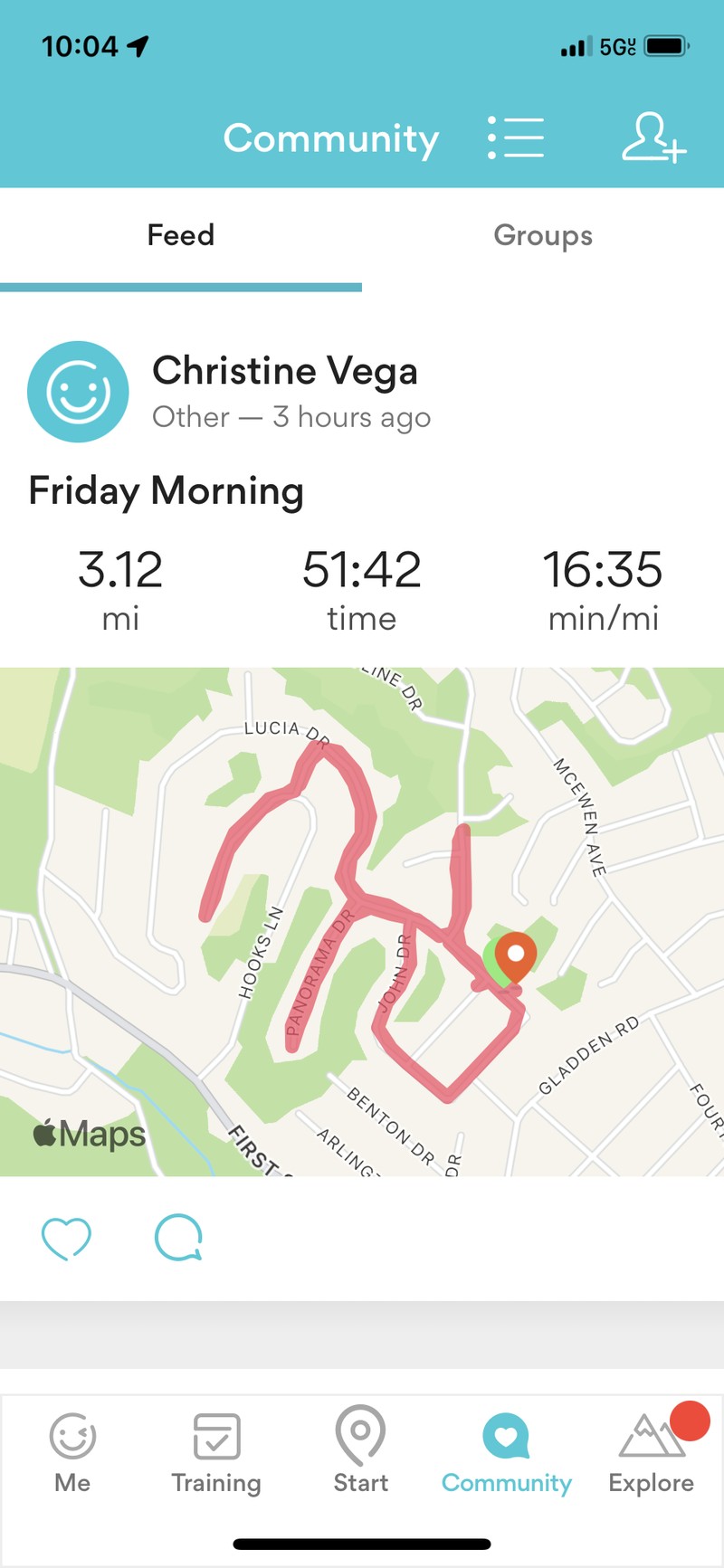Like Christine Vega's Friday Morning activity
The width and height of the screenshot is (724, 1568).
pos(67,1238)
